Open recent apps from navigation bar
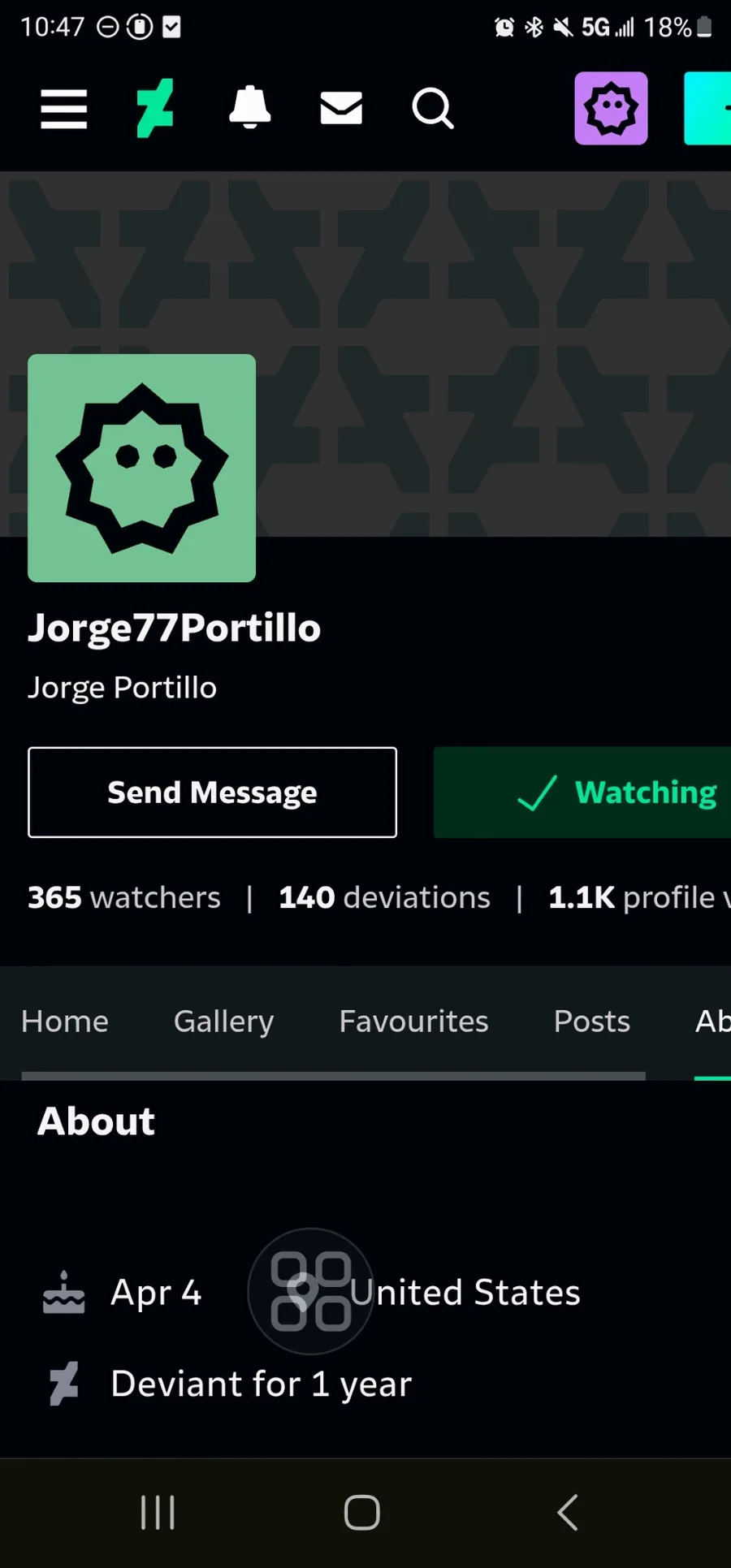The width and height of the screenshot is (731, 1568). click(x=158, y=1513)
